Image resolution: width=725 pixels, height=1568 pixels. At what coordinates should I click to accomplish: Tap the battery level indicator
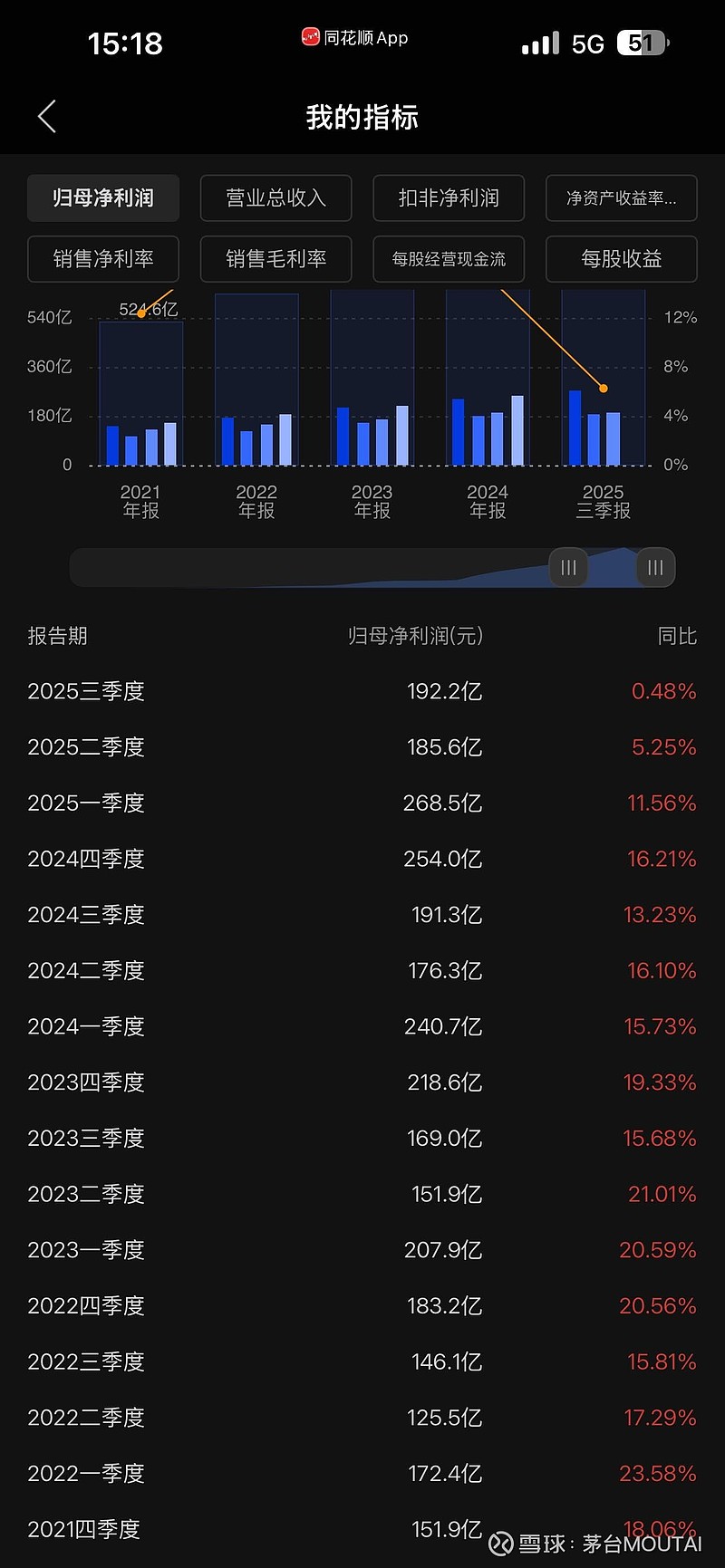(640, 43)
